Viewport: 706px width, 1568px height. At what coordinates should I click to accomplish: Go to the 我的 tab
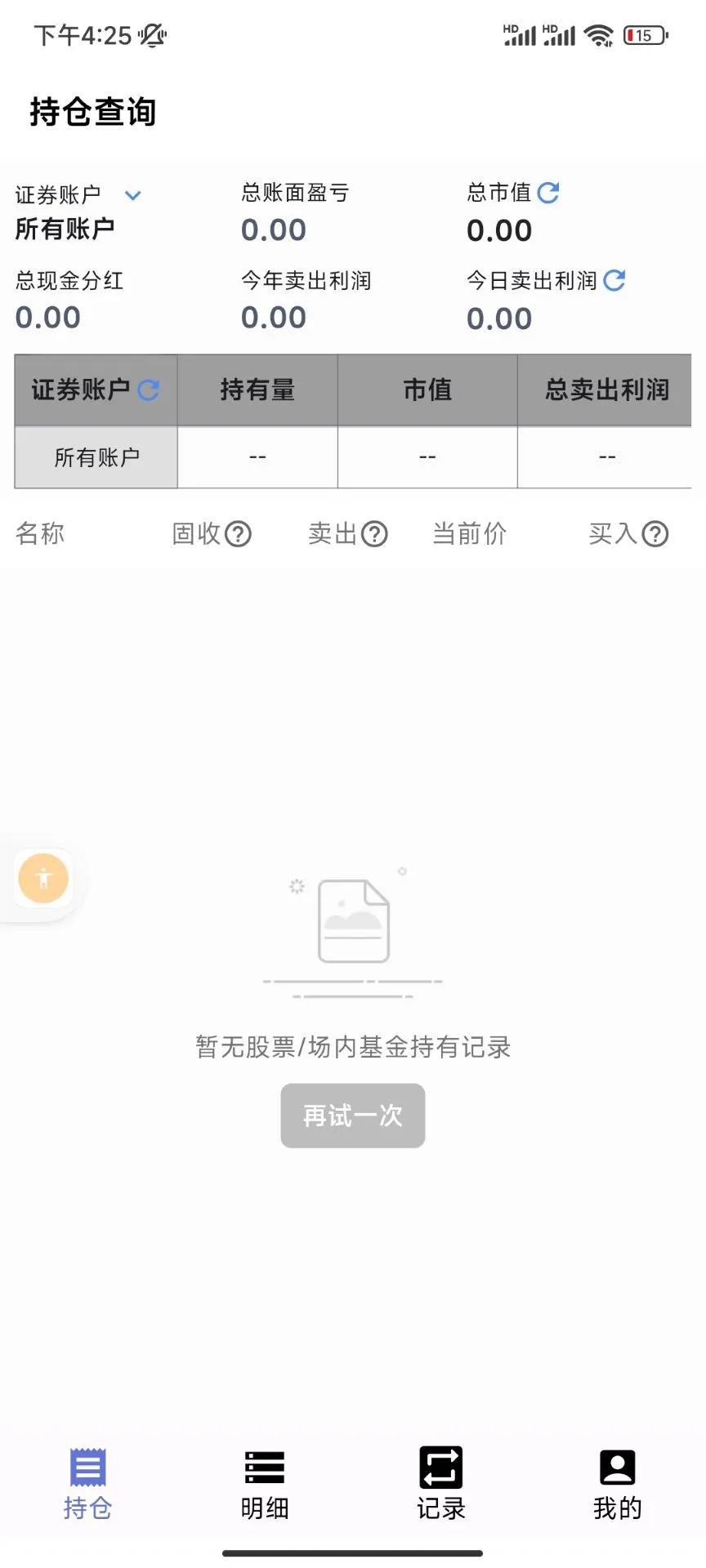(x=618, y=1482)
